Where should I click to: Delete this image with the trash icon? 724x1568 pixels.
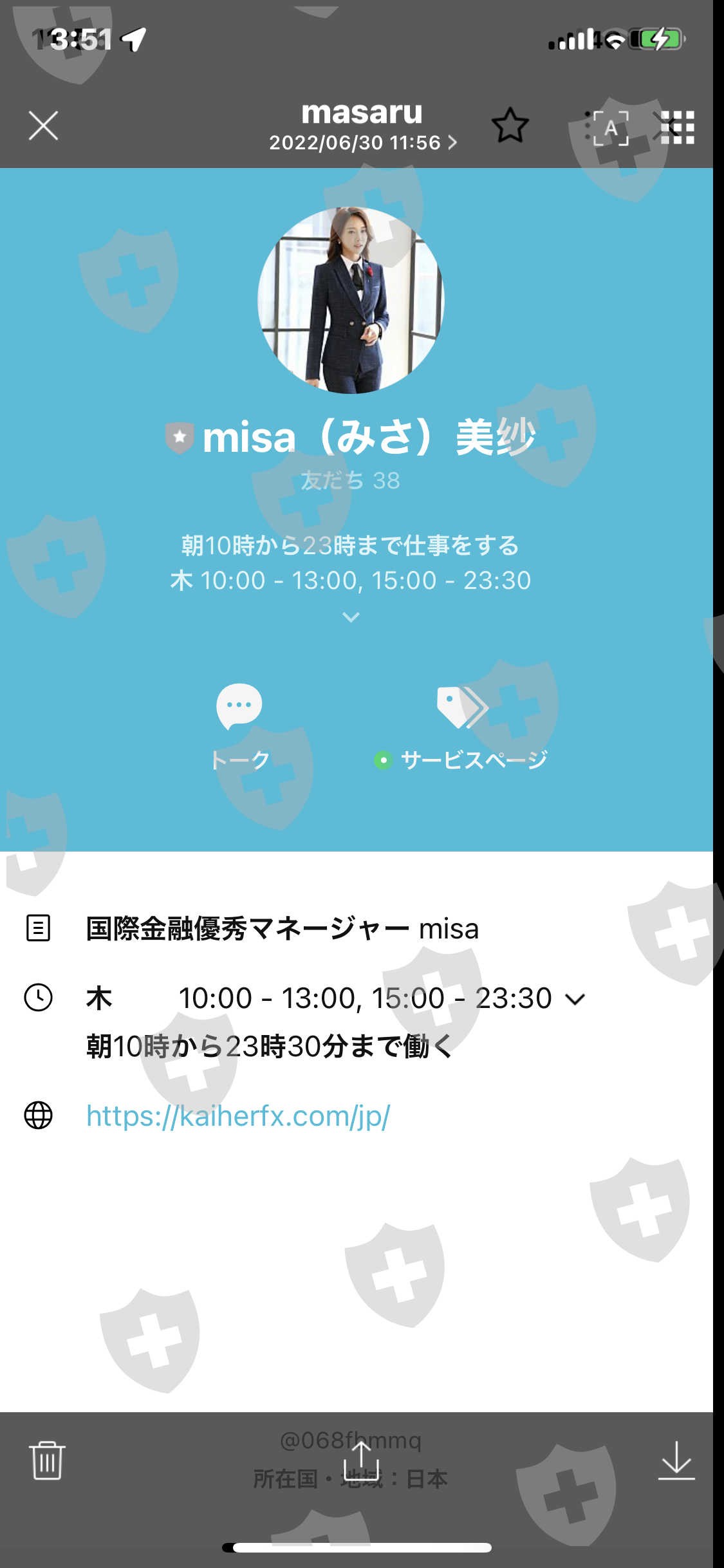47,1460
